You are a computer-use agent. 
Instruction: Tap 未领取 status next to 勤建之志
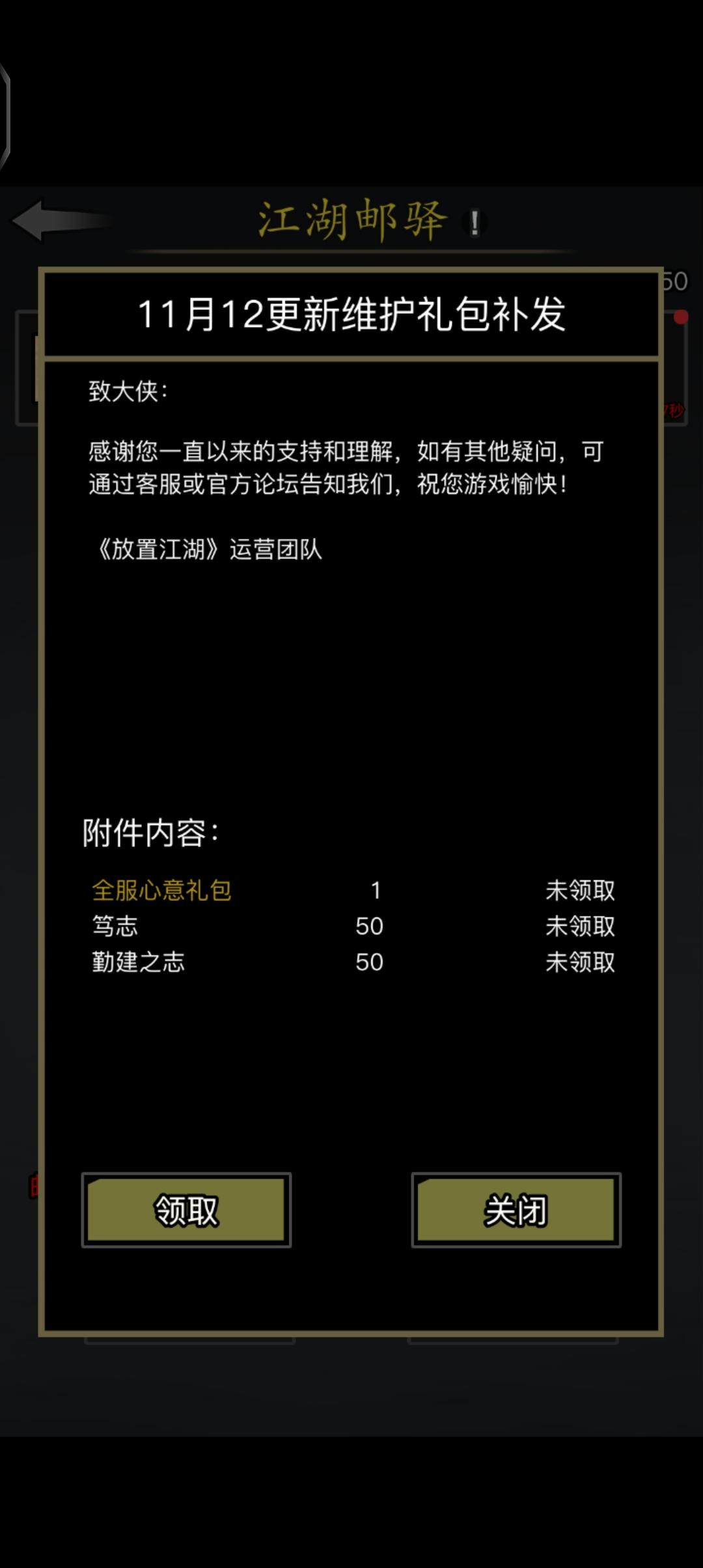tap(580, 962)
